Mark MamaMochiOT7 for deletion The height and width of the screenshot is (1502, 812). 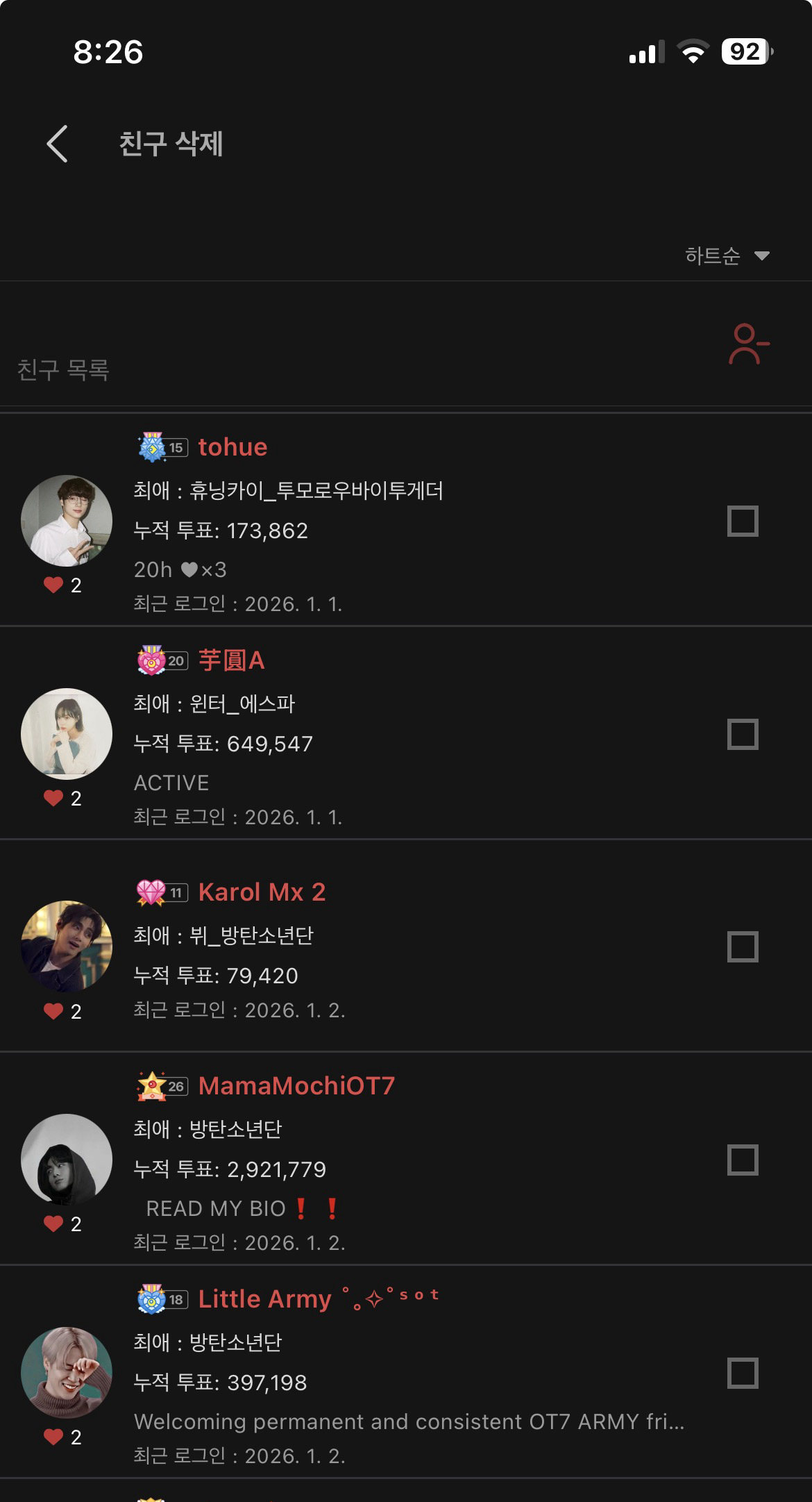point(742,1160)
